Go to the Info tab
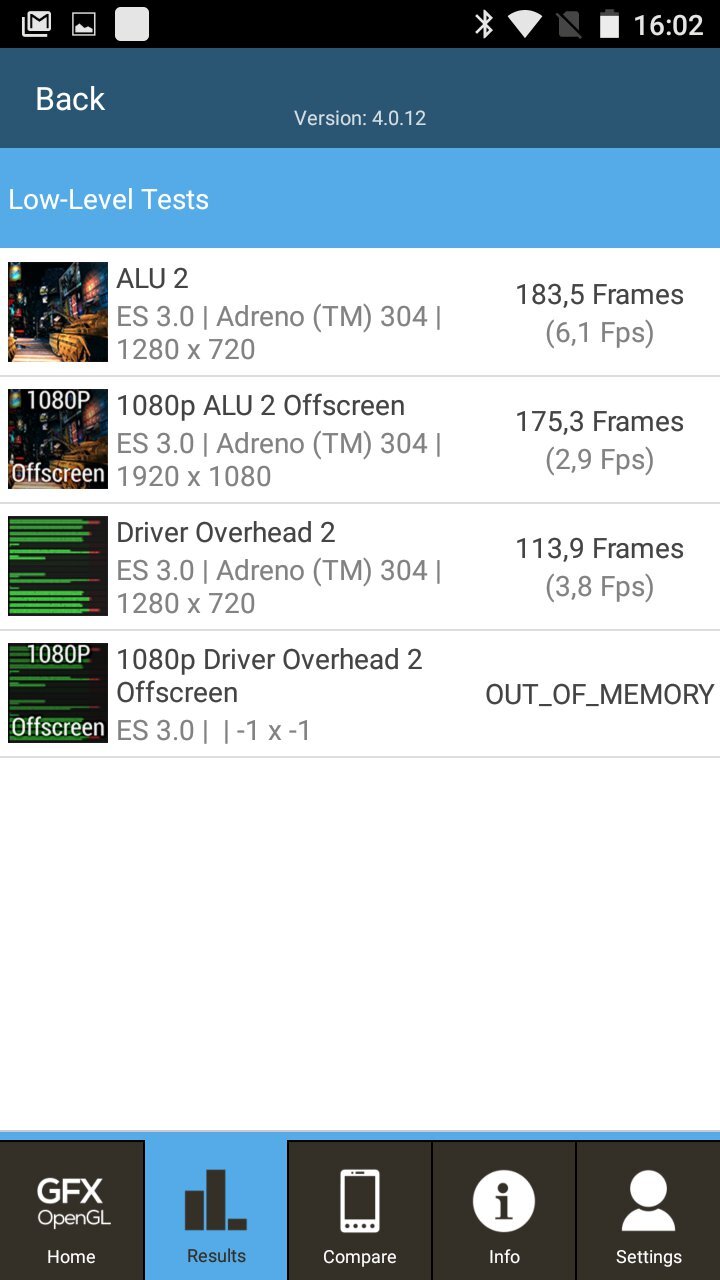Screen dimensions: 720x1280 [504, 1211]
